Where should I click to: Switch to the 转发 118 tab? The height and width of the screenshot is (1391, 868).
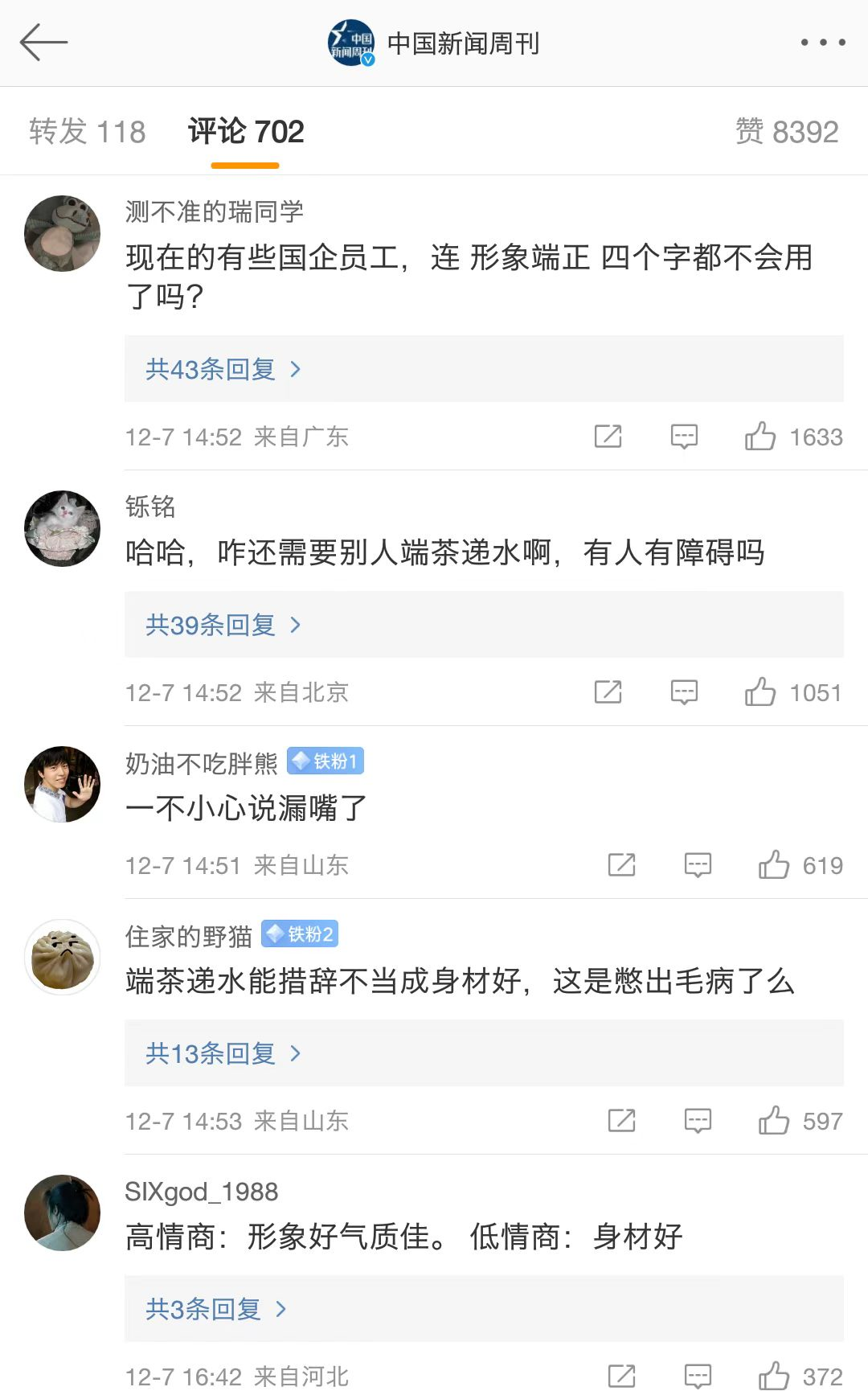coord(88,131)
